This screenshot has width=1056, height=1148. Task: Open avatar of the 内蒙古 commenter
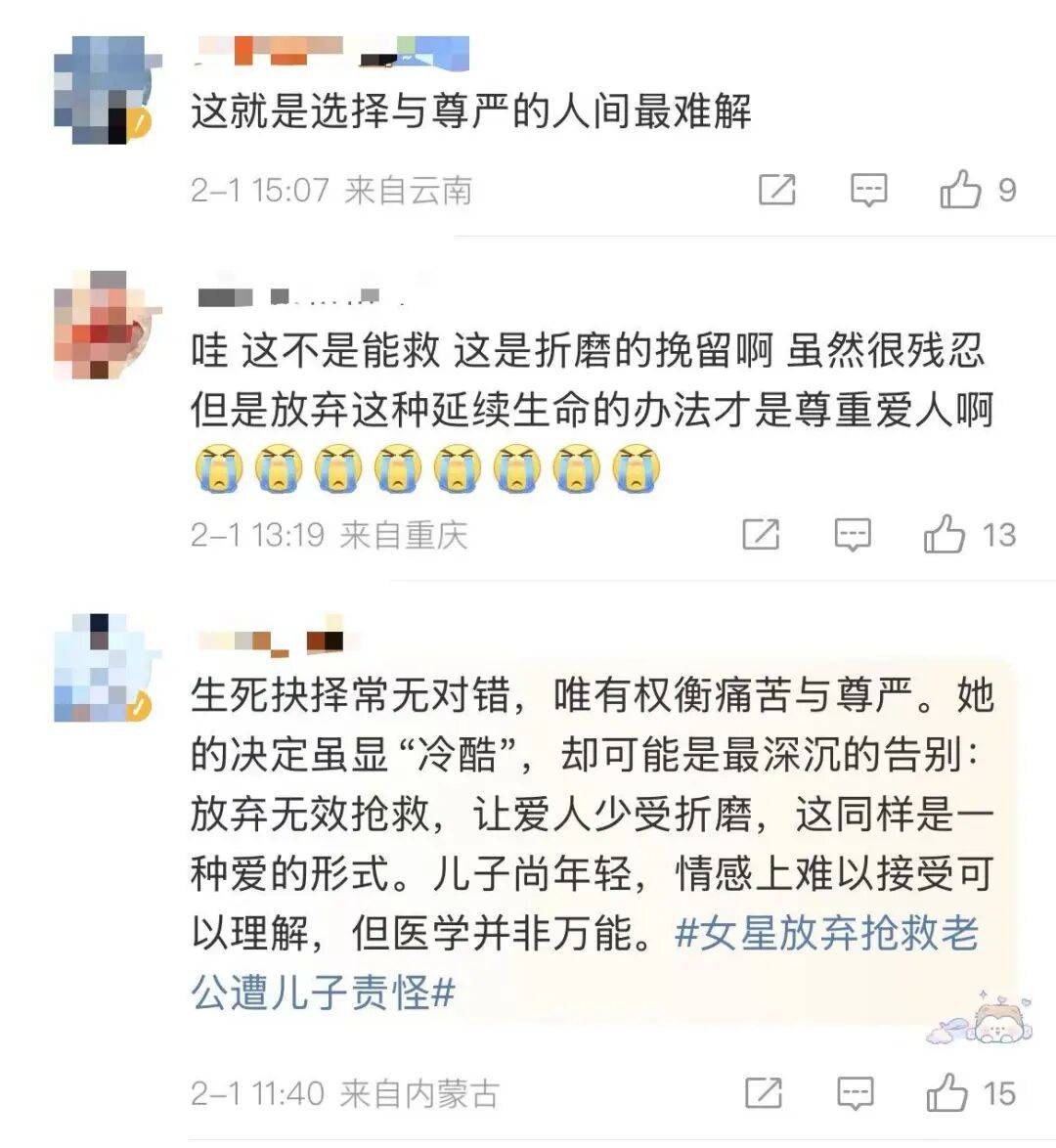pos(104,669)
